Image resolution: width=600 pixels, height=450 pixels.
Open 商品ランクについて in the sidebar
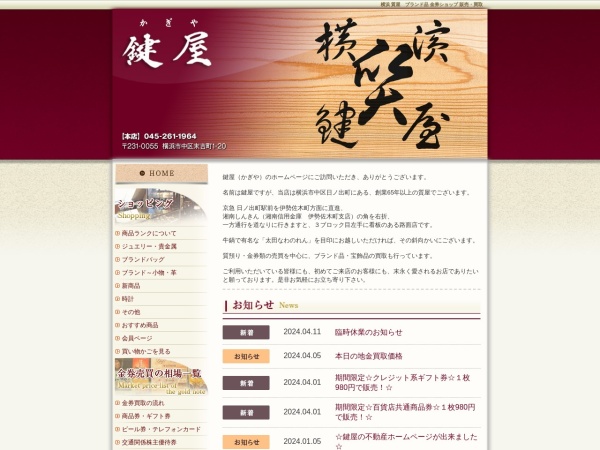[149, 233]
